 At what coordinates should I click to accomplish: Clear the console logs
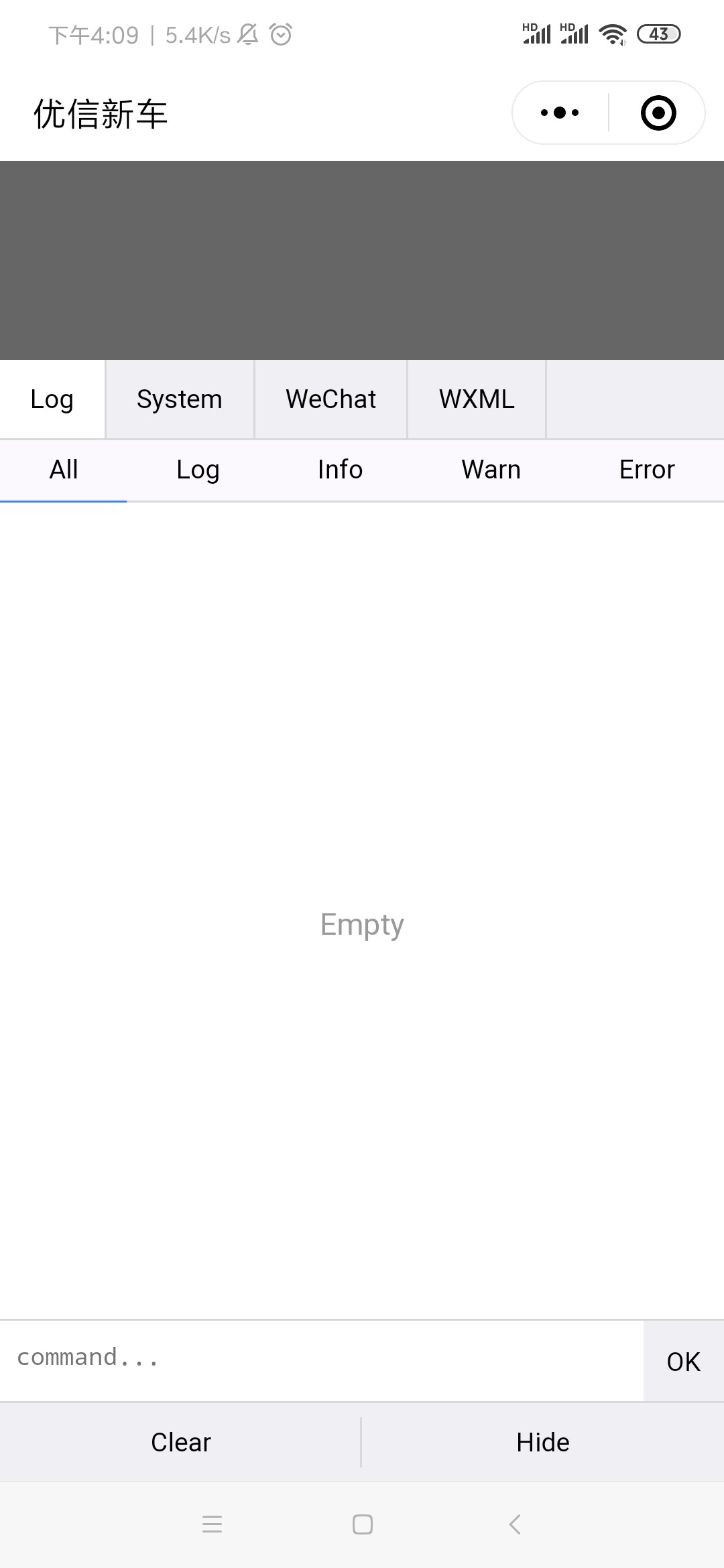181,1442
